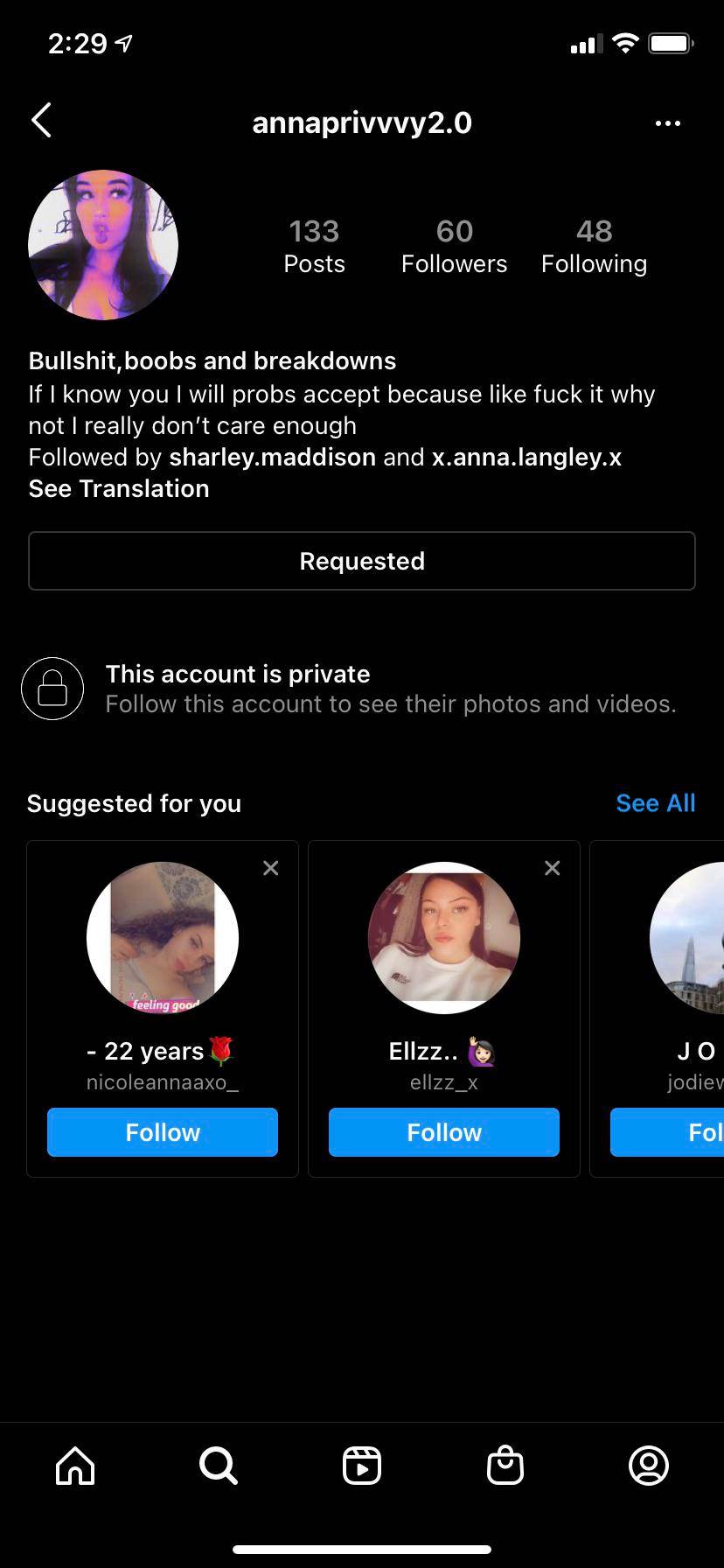Dismiss suggestion for nicoleannaaxo_
This screenshot has height=1568, width=724.
(x=271, y=867)
